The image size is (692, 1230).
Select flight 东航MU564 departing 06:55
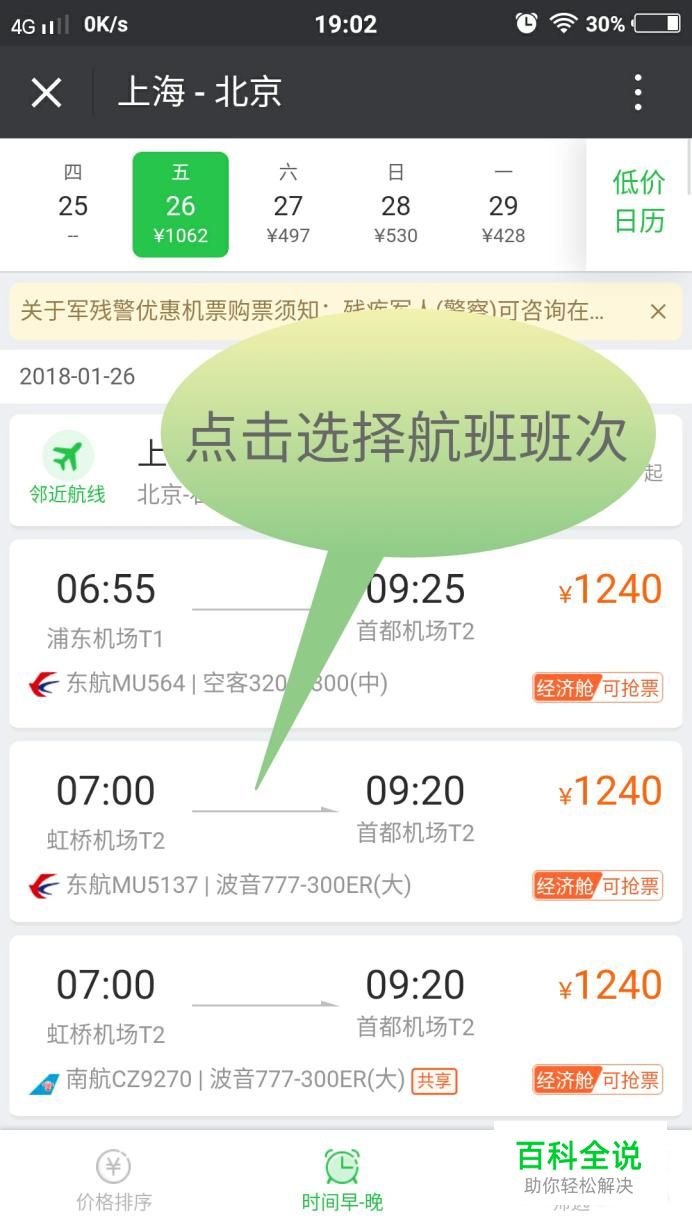coord(345,633)
